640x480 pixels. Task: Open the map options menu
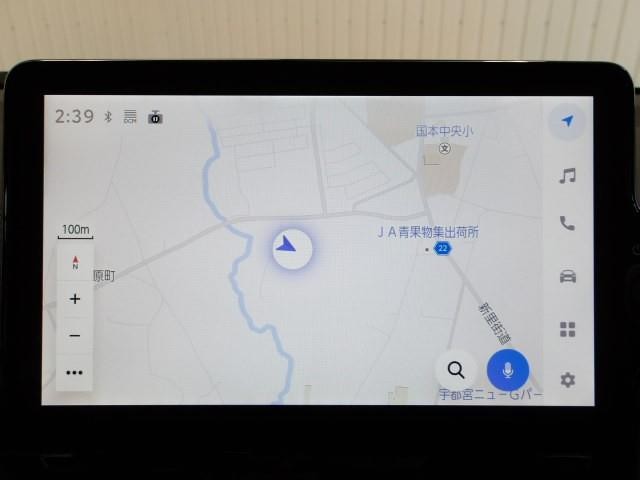[x=75, y=372]
